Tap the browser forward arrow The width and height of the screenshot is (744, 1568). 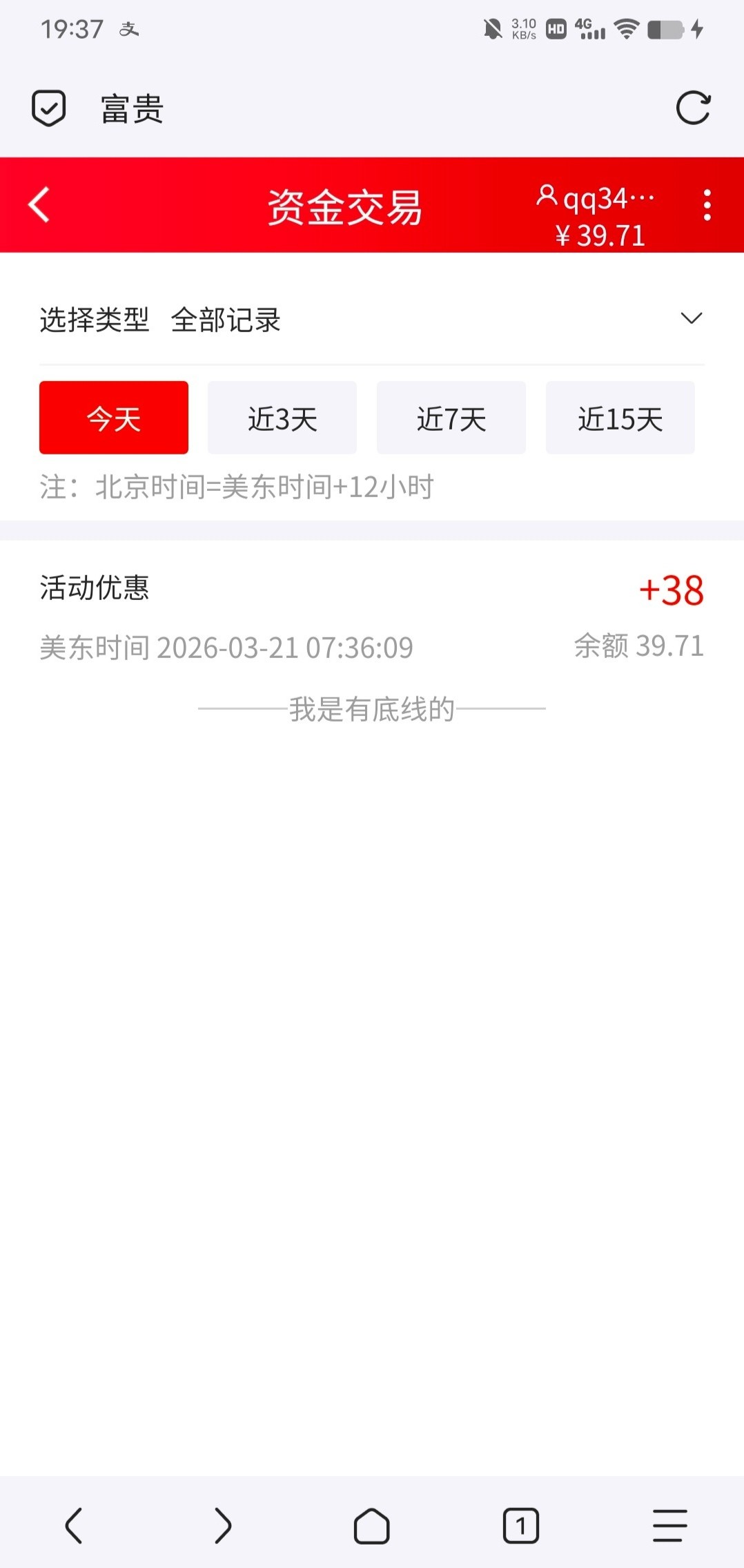pyautogui.click(x=222, y=1525)
